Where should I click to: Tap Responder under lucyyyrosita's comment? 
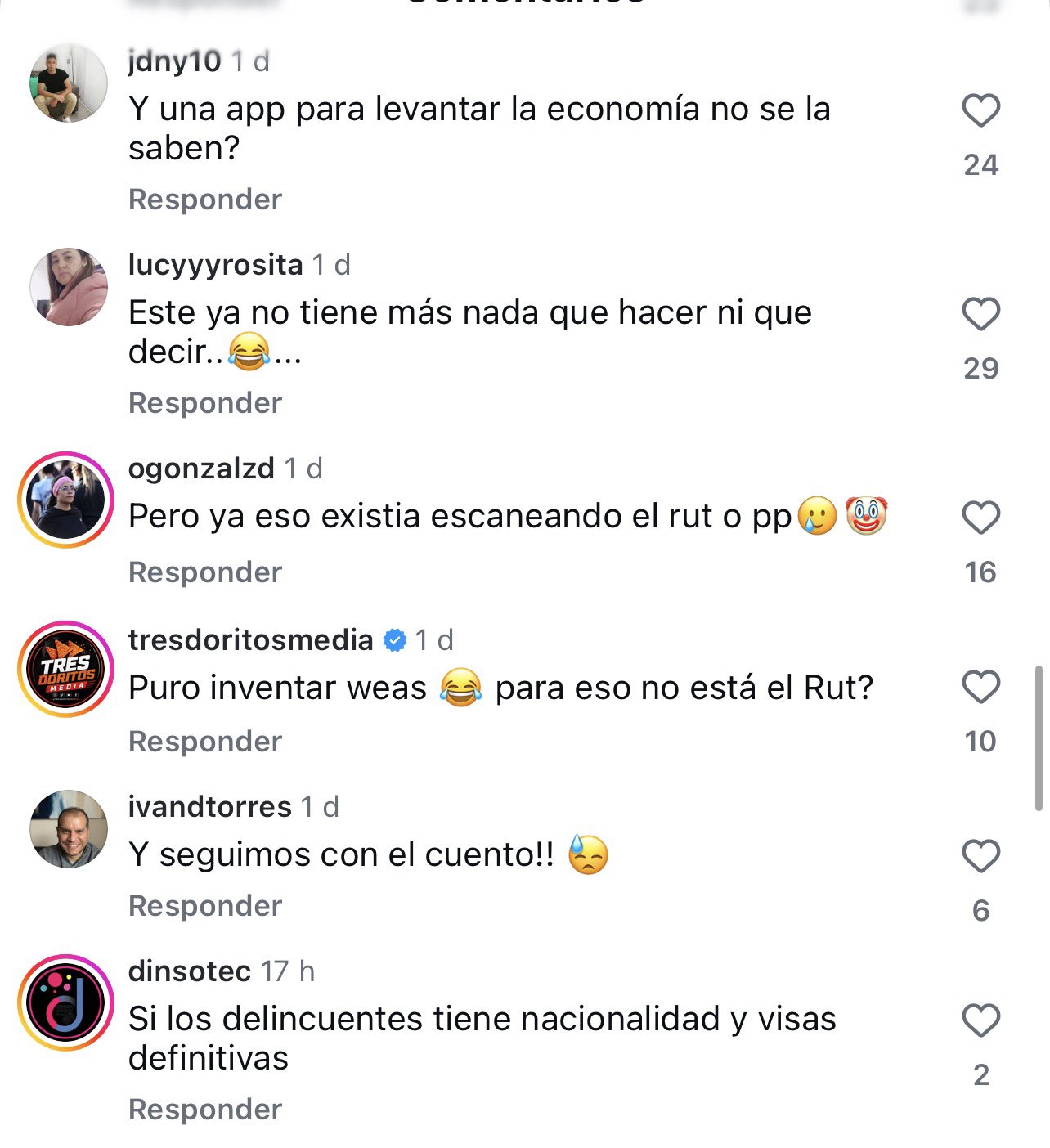[x=205, y=403]
